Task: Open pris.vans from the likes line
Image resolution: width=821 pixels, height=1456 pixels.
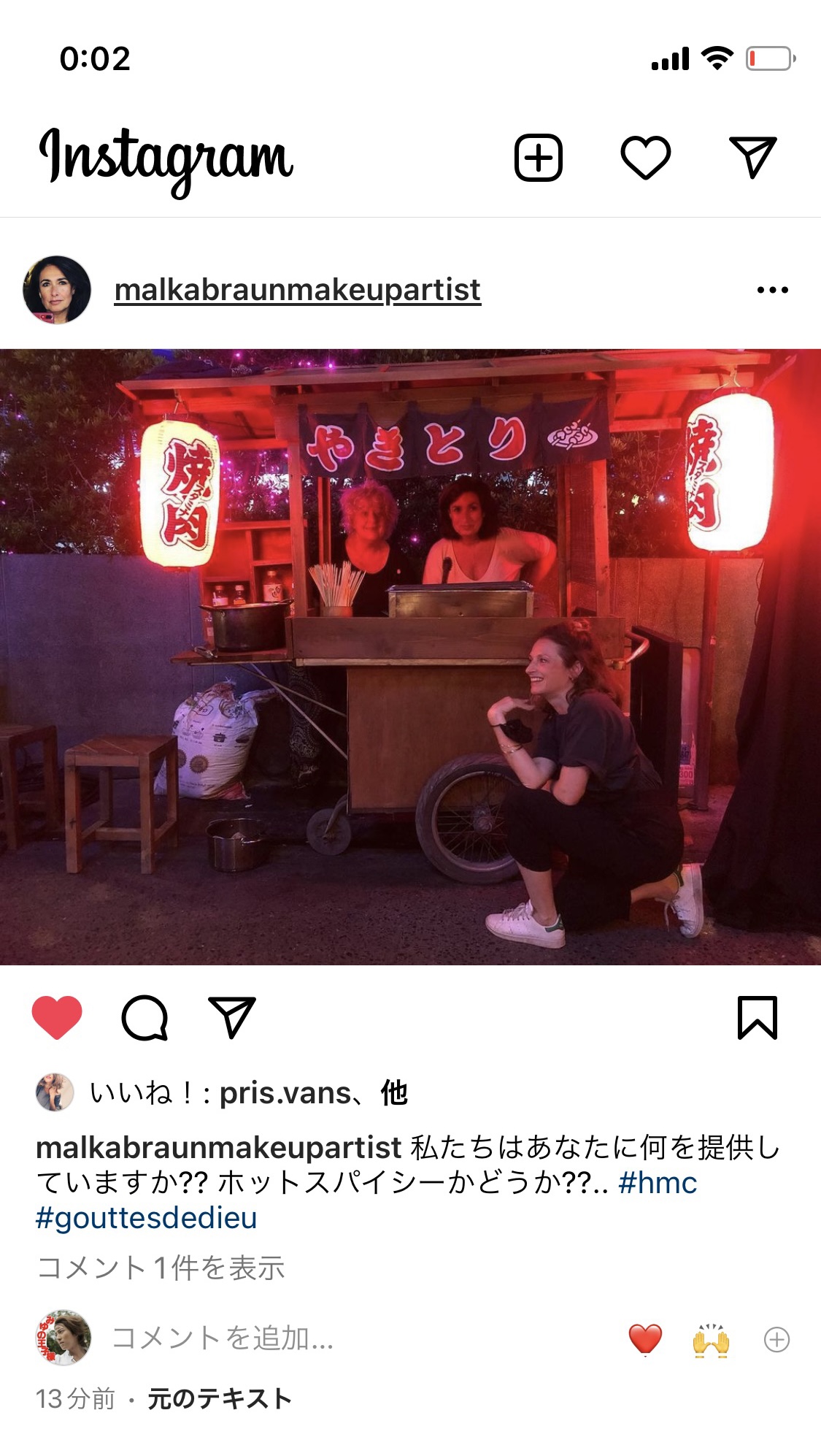Action: pos(285,1093)
